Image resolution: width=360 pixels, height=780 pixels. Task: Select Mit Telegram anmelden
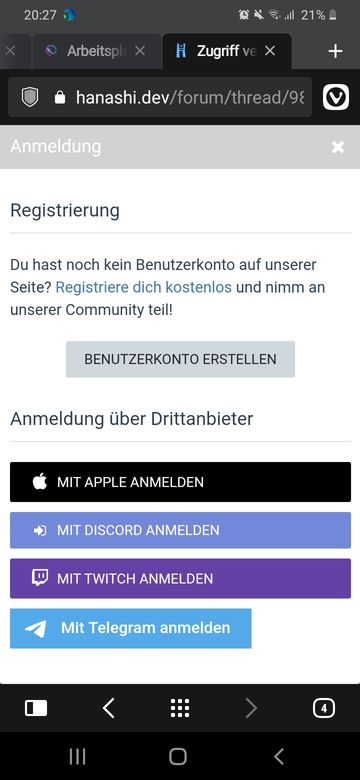(130, 628)
